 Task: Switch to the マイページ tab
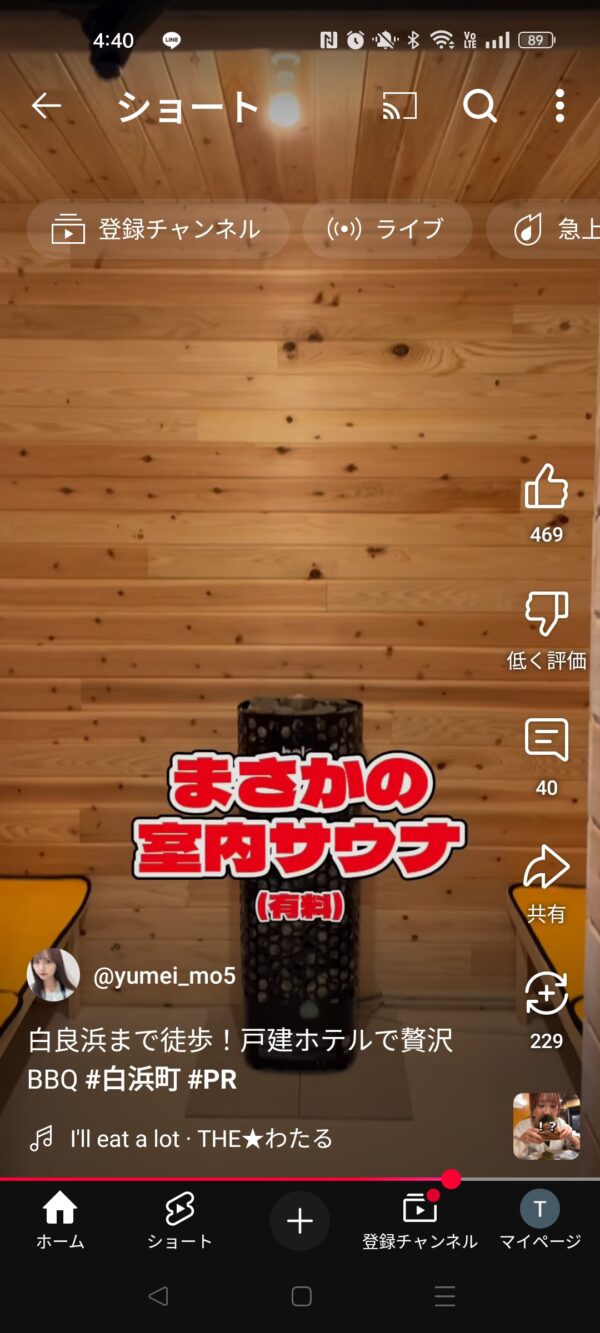pos(540,1221)
